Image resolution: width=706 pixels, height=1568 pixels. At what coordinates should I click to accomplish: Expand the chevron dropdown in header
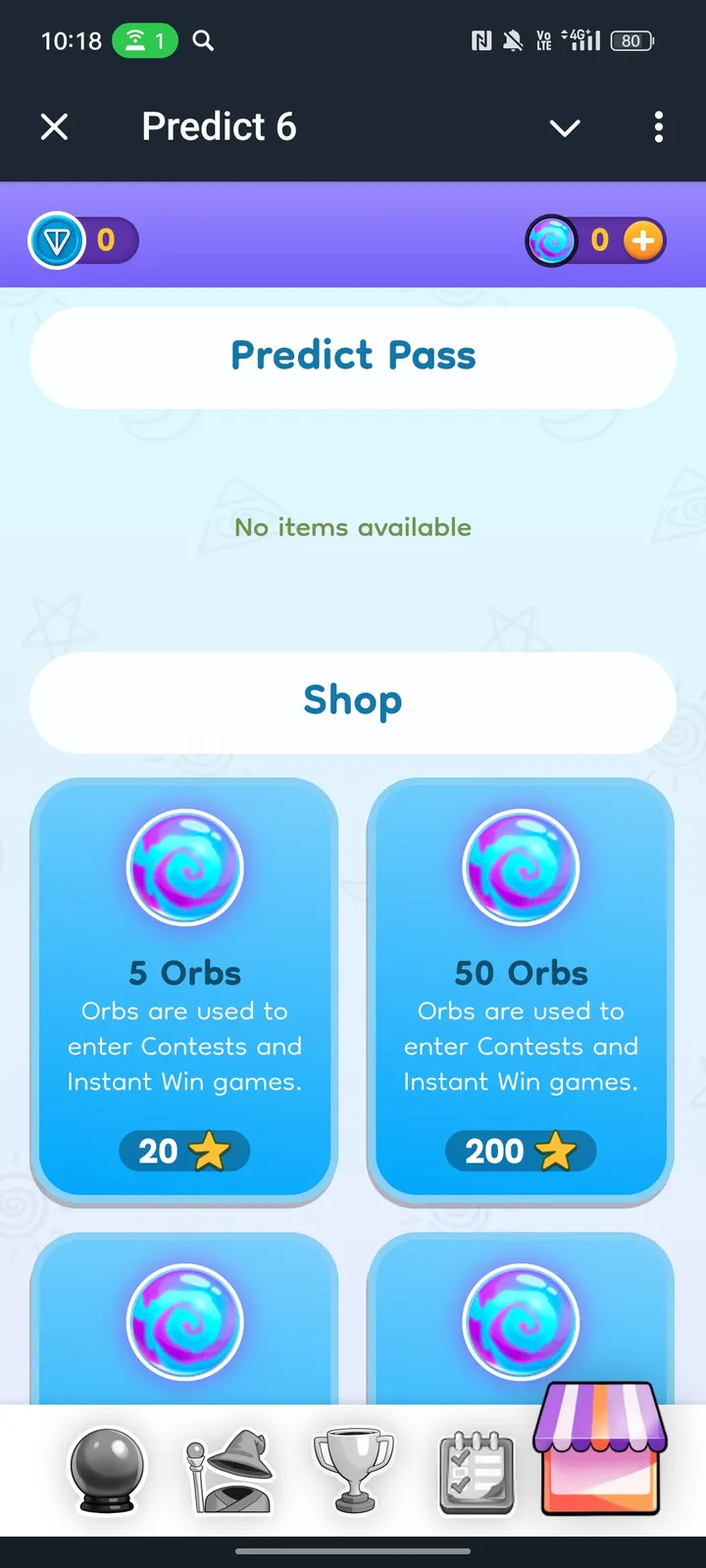[x=565, y=127]
